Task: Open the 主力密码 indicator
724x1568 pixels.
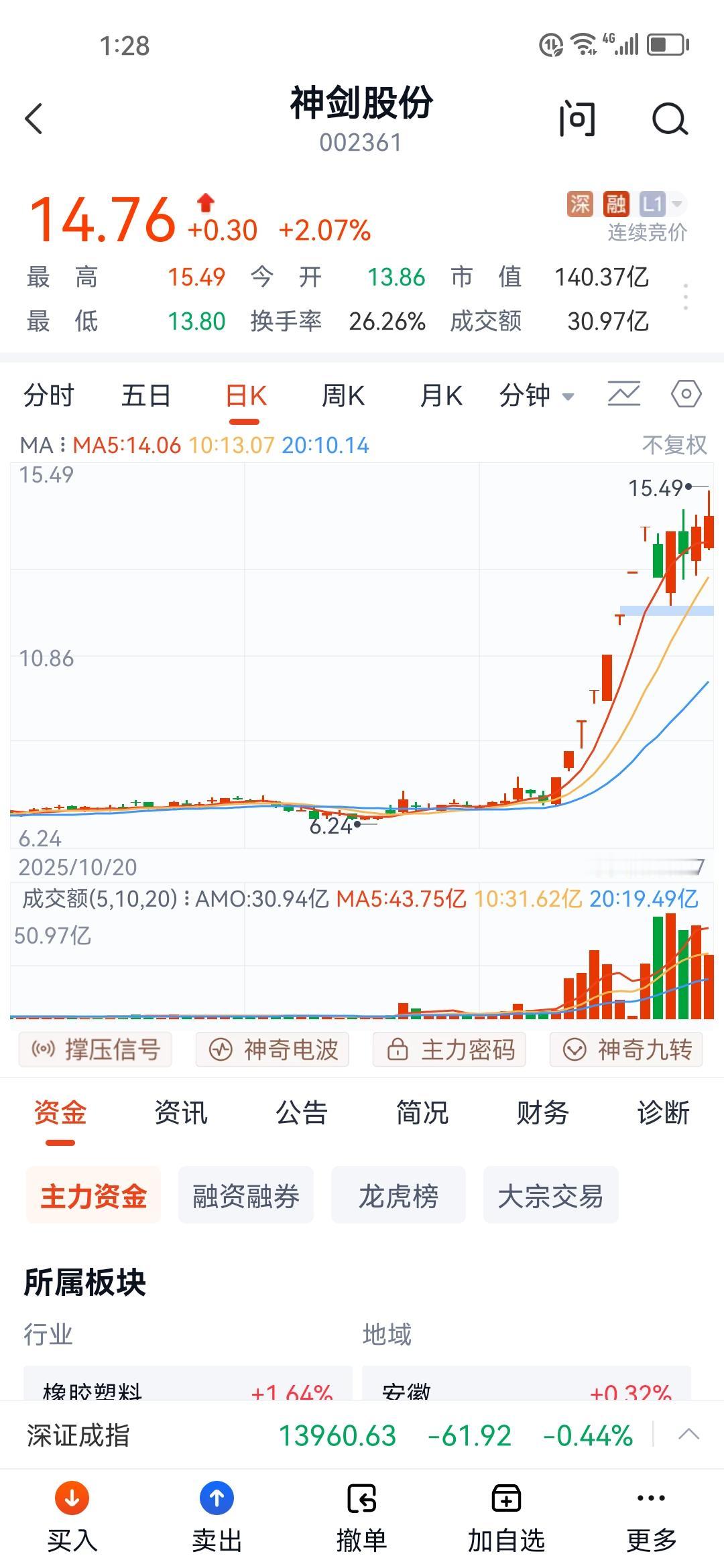Action: [449, 1049]
